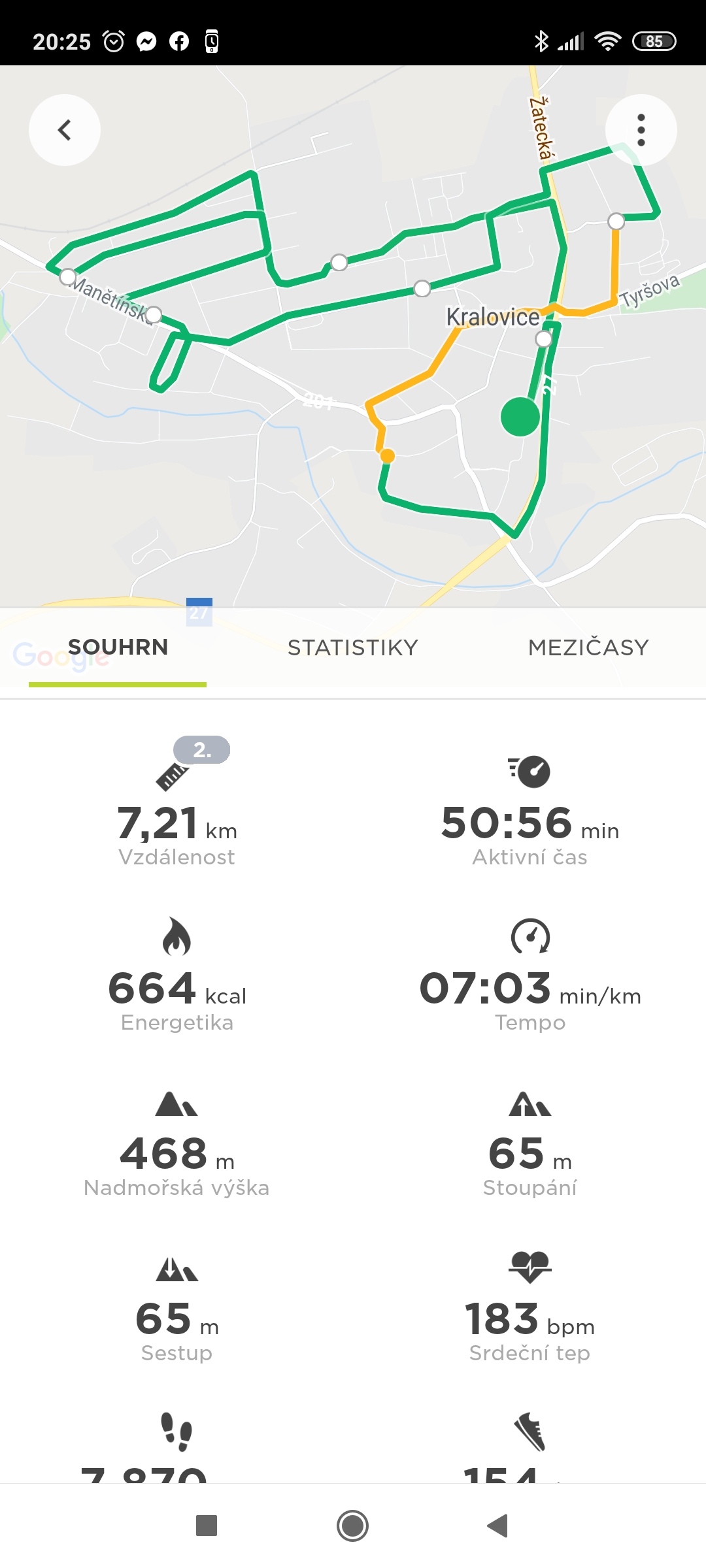Viewport: 706px width, 1568px height.
Task: Open recent apps with the square button
Action: click(x=207, y=1526)
